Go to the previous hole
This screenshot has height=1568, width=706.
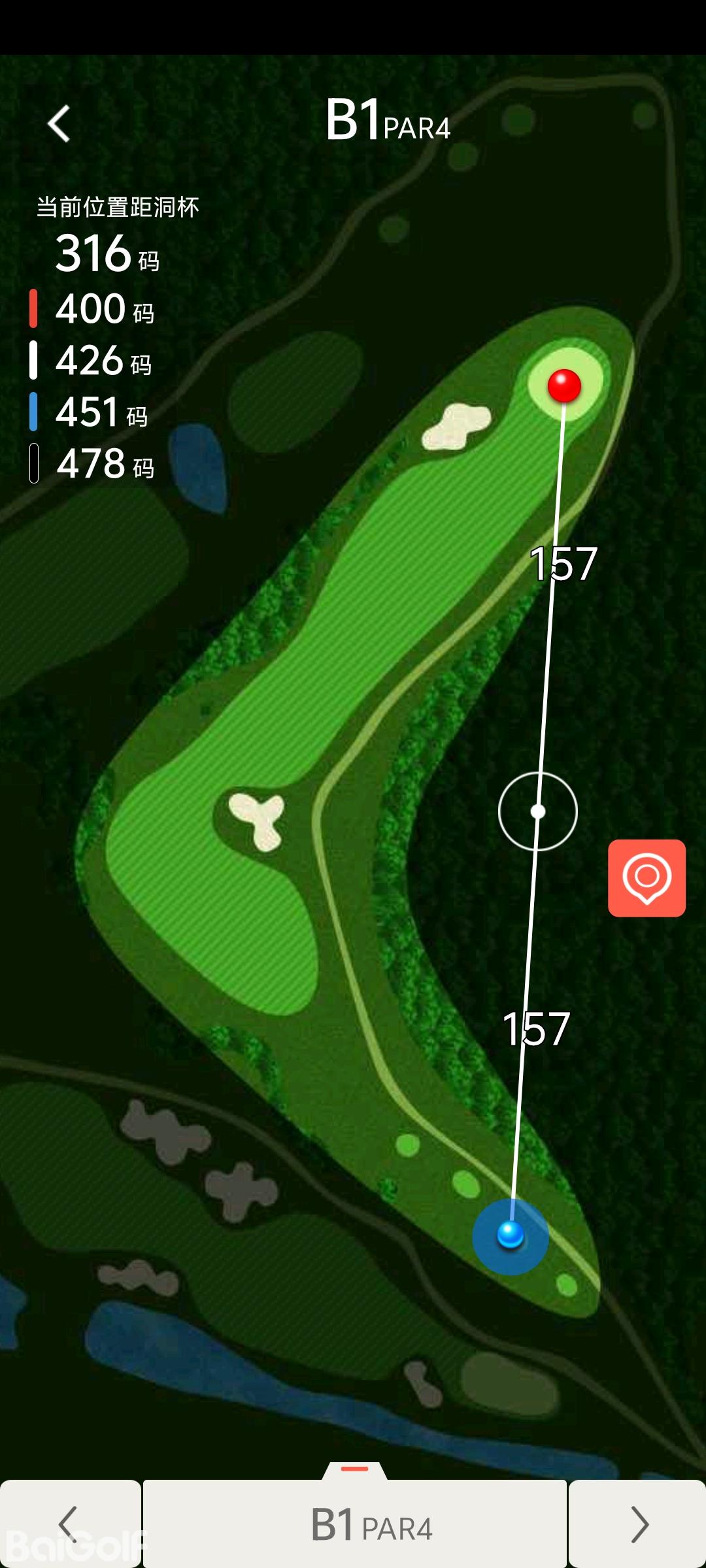(69, 1524)
